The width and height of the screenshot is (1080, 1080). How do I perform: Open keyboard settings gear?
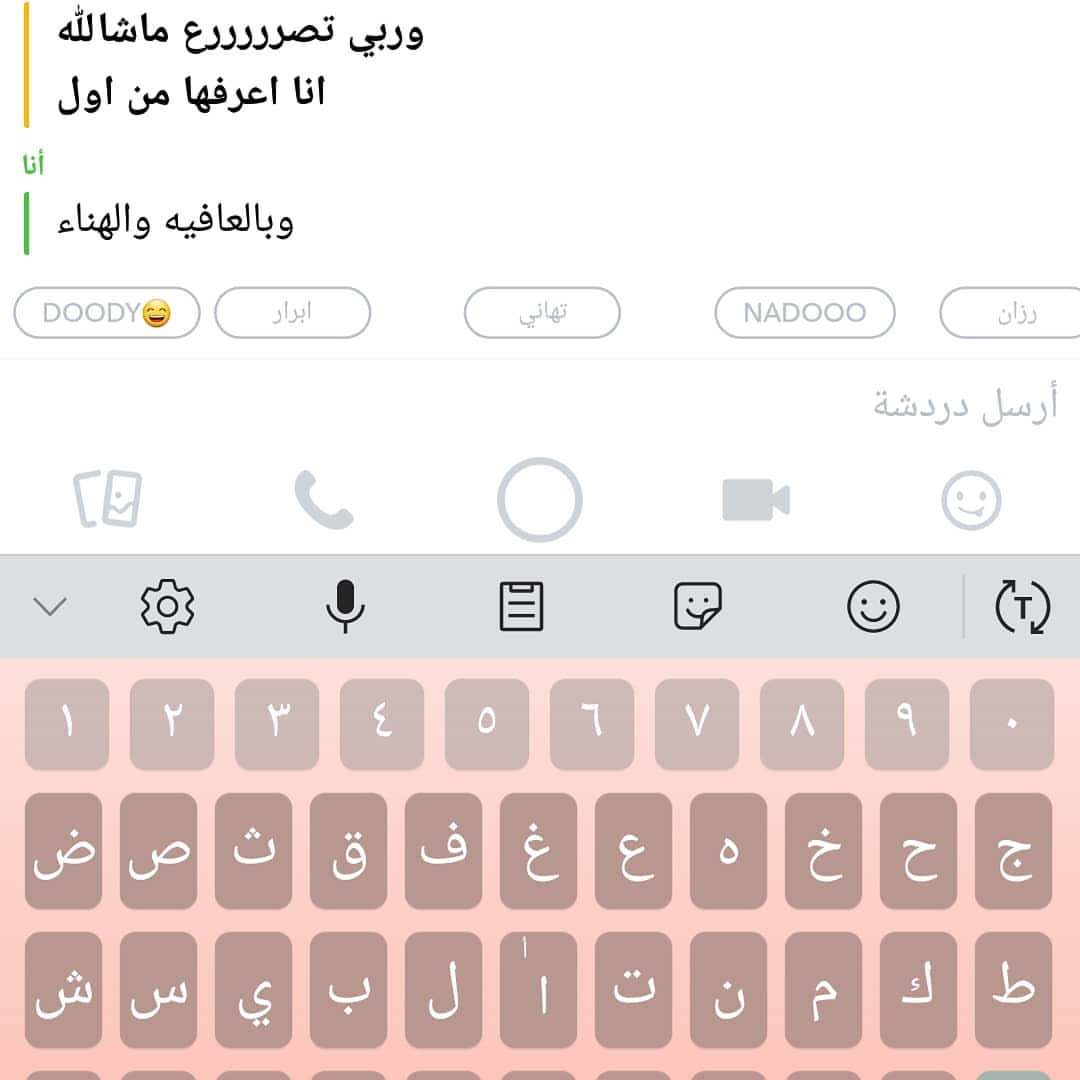(168, 606)
